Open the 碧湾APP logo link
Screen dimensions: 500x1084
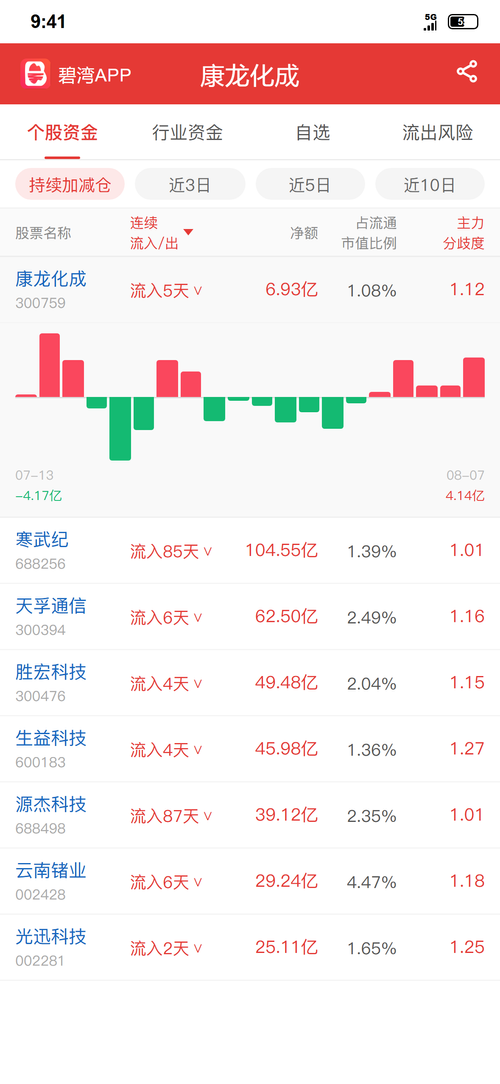(x=75, y=74)
